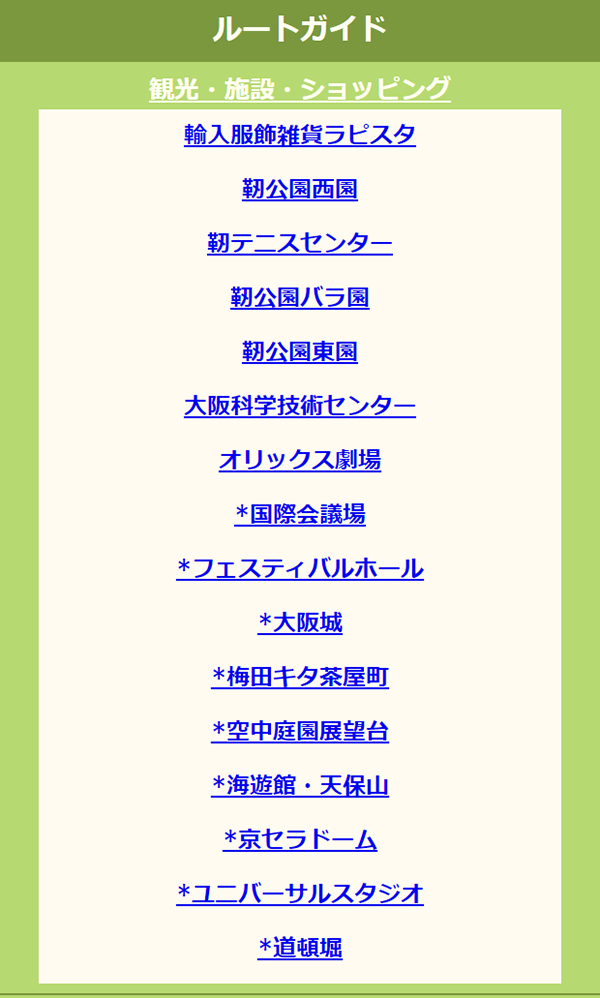Open the 靭公園西園 route link
600x998 pixels.
tap(300, 189)
